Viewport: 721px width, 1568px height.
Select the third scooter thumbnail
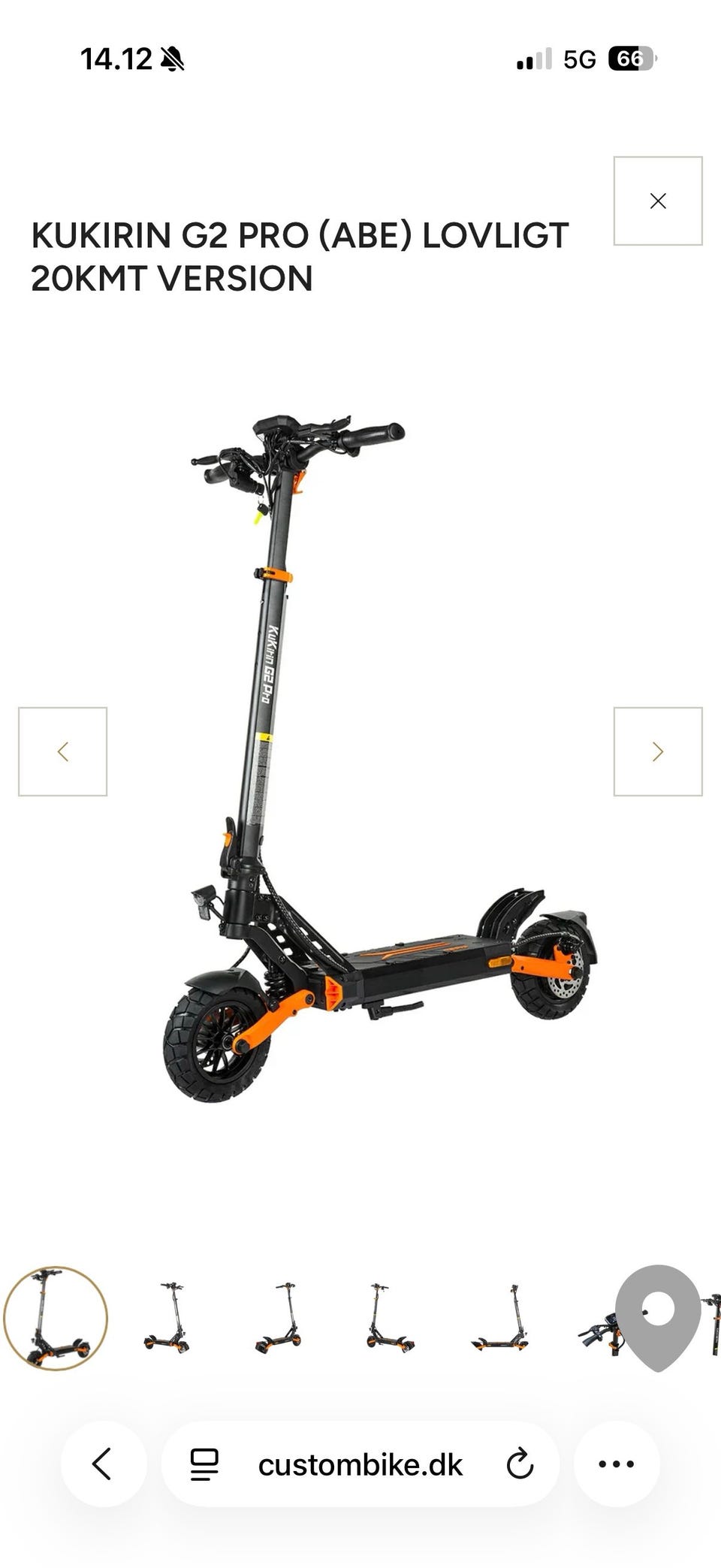[x=278, y=1318]
